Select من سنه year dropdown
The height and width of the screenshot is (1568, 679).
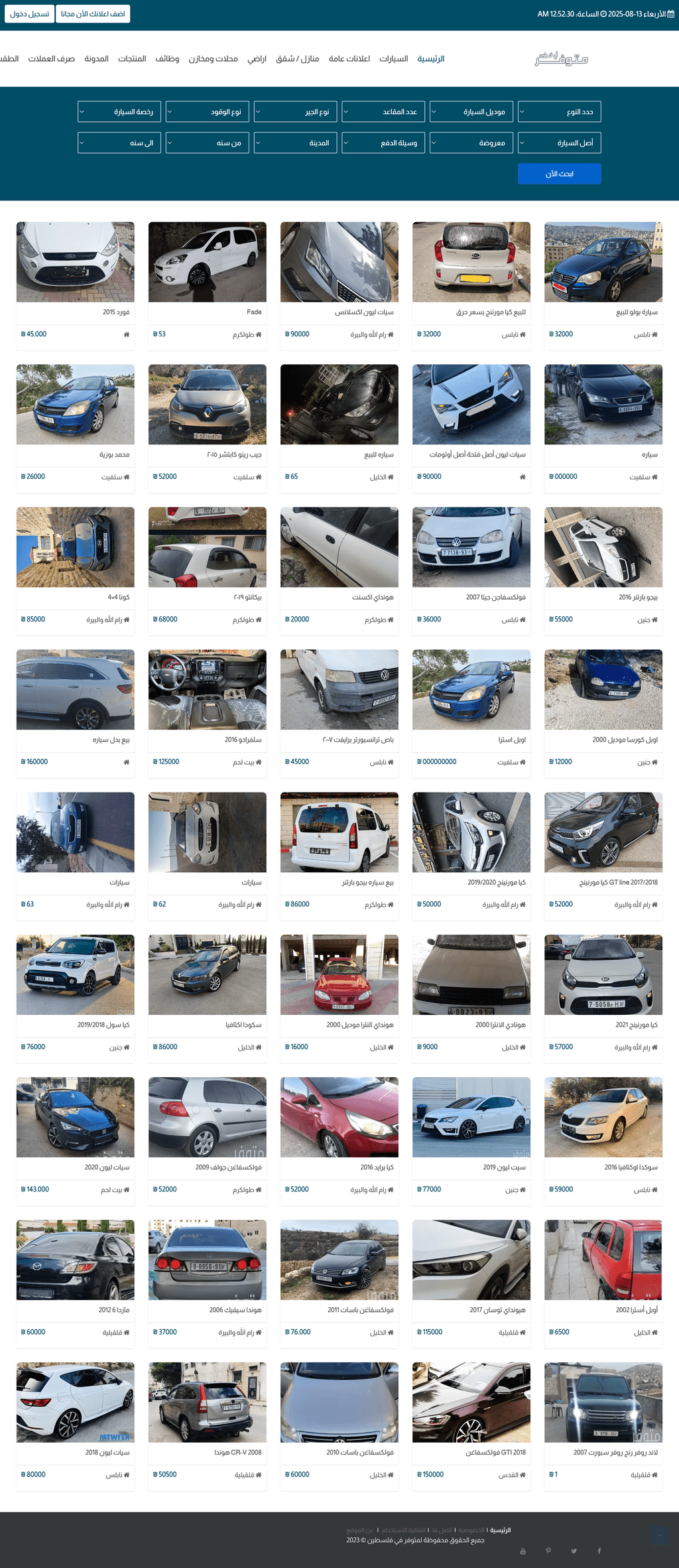[x=207, y=143]
